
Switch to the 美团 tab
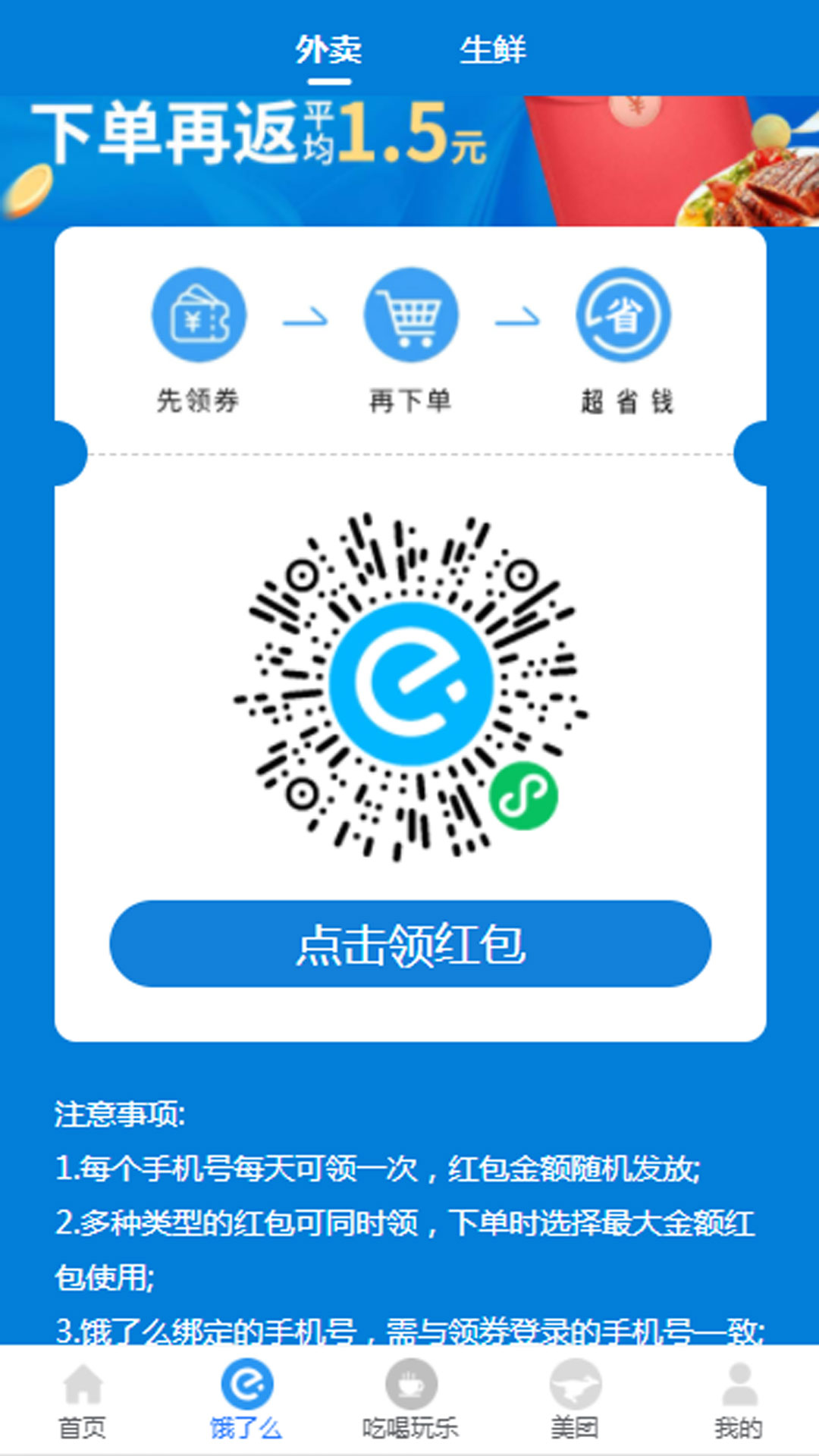coord(574,1401)
